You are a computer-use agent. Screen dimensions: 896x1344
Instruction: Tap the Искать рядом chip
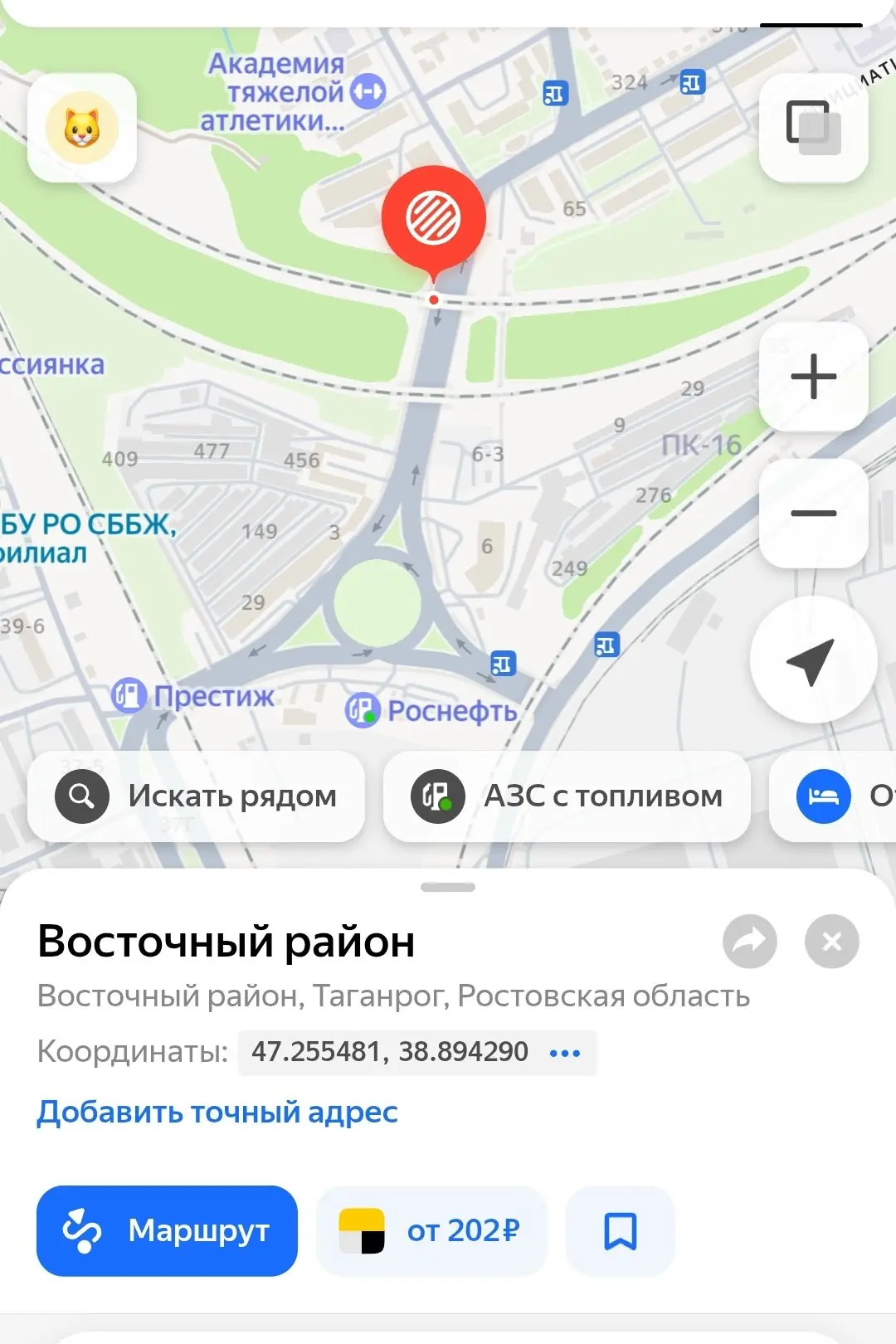[196, 796]
